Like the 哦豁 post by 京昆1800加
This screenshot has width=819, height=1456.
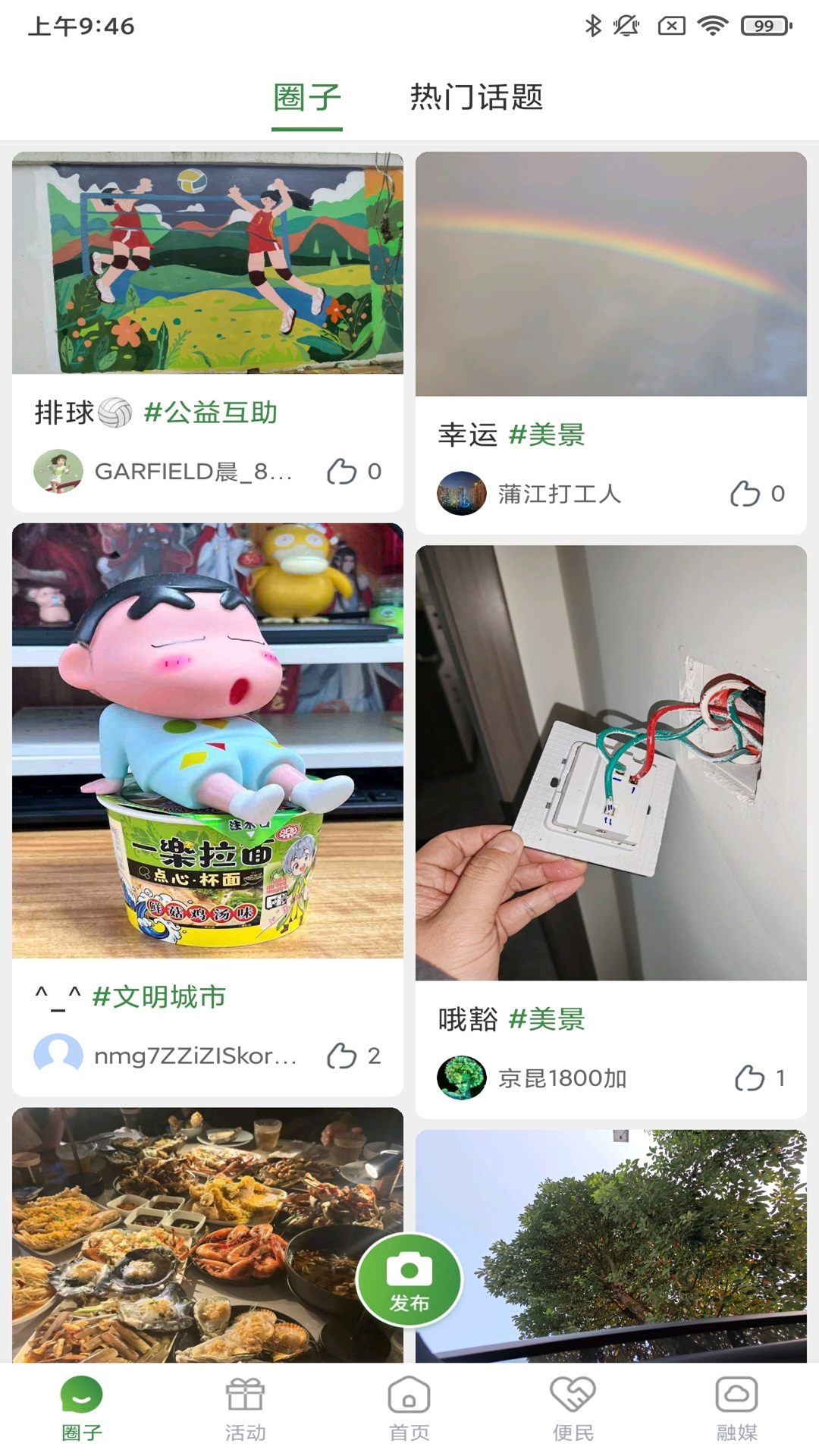(x=750, y=1078)
